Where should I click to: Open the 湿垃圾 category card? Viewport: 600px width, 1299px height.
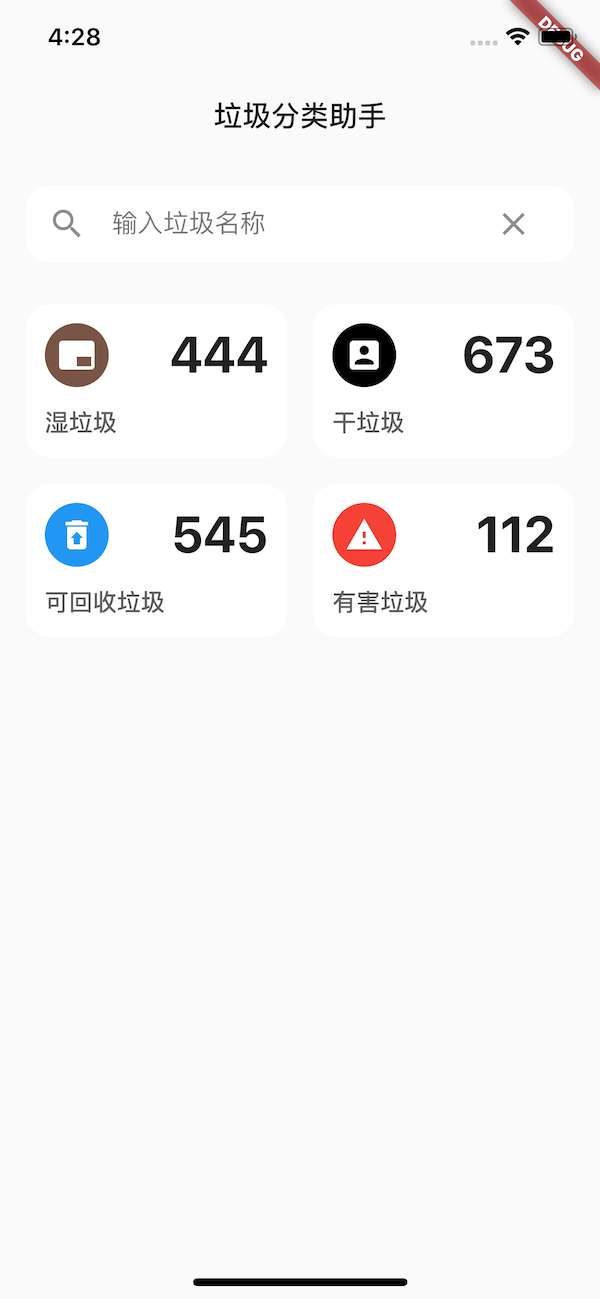156,381
